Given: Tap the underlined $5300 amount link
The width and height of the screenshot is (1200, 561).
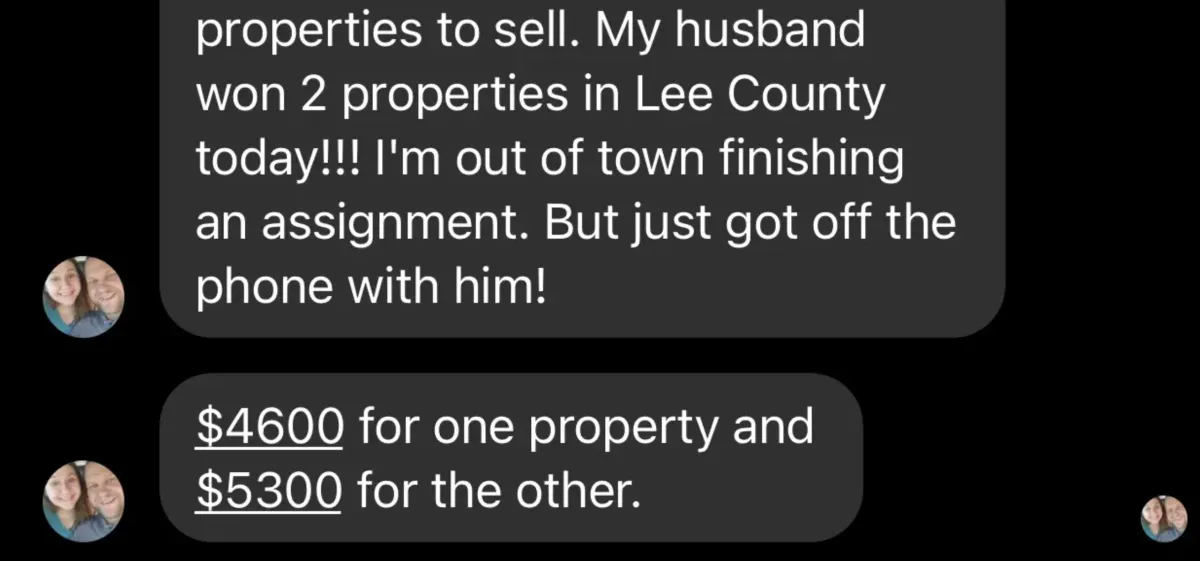Looking at the screenshot, I should [270, 490].
